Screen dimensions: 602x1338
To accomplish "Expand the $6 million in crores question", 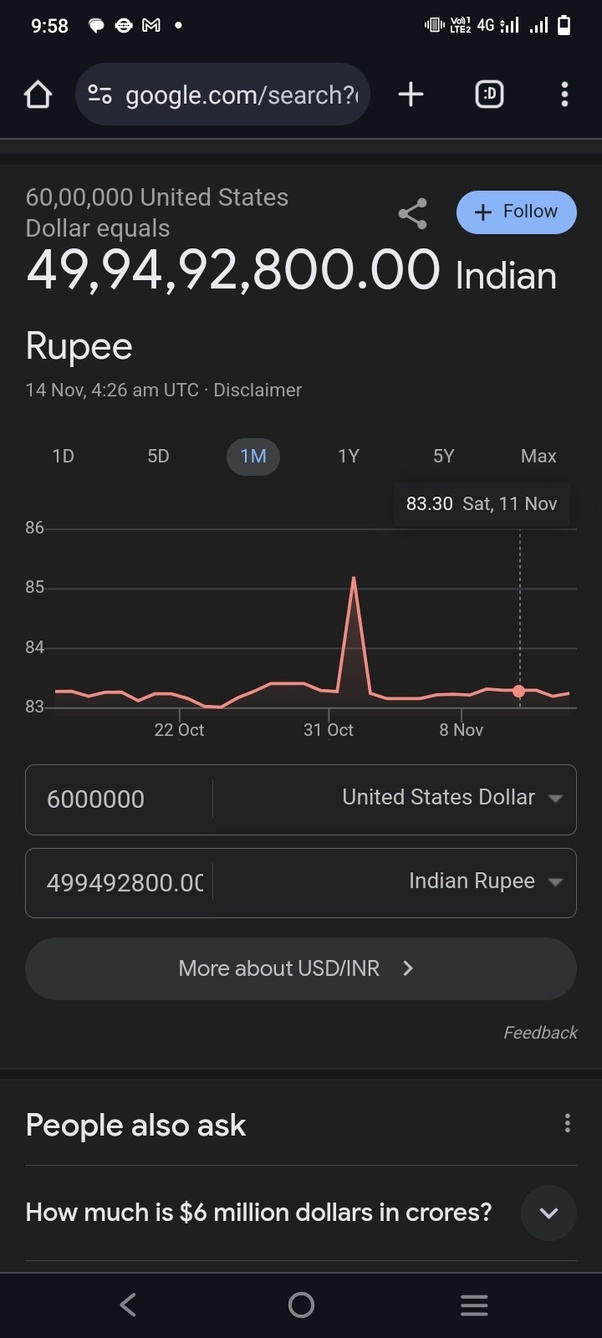I will pos(548,1213).
